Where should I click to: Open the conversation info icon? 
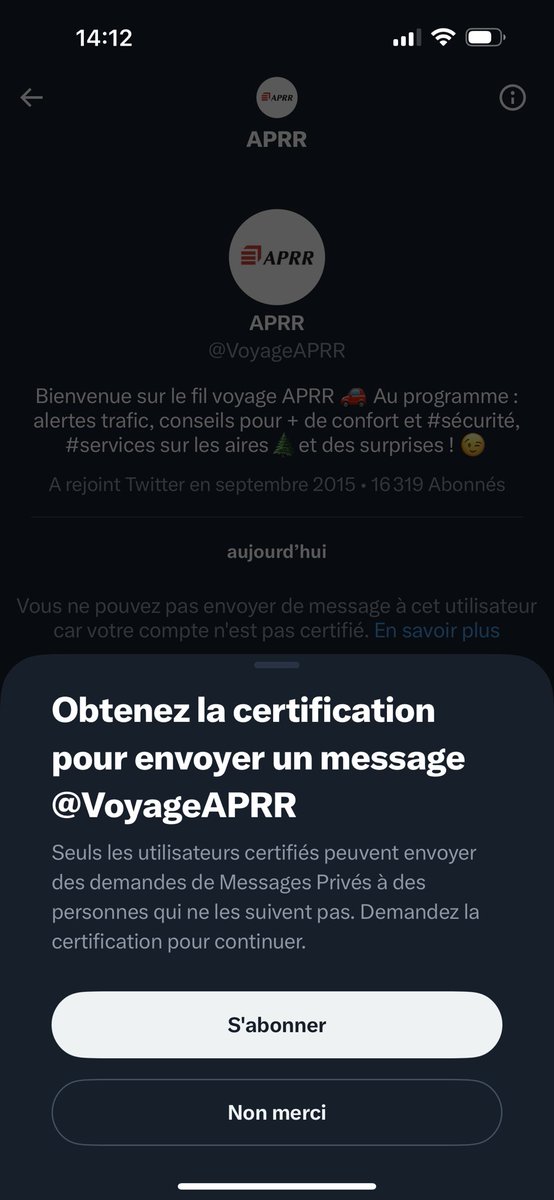512,98
